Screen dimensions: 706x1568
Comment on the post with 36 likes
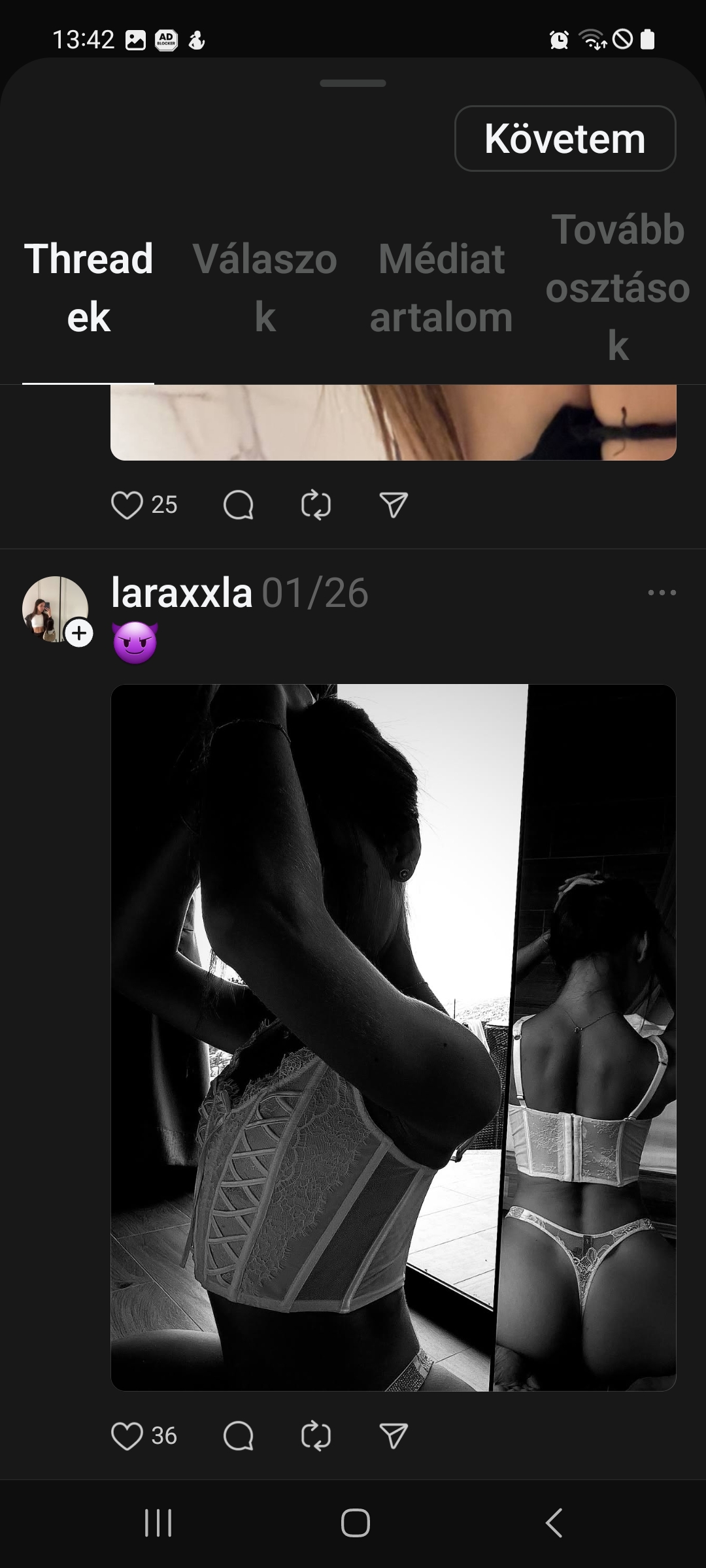click(238, 1436)
